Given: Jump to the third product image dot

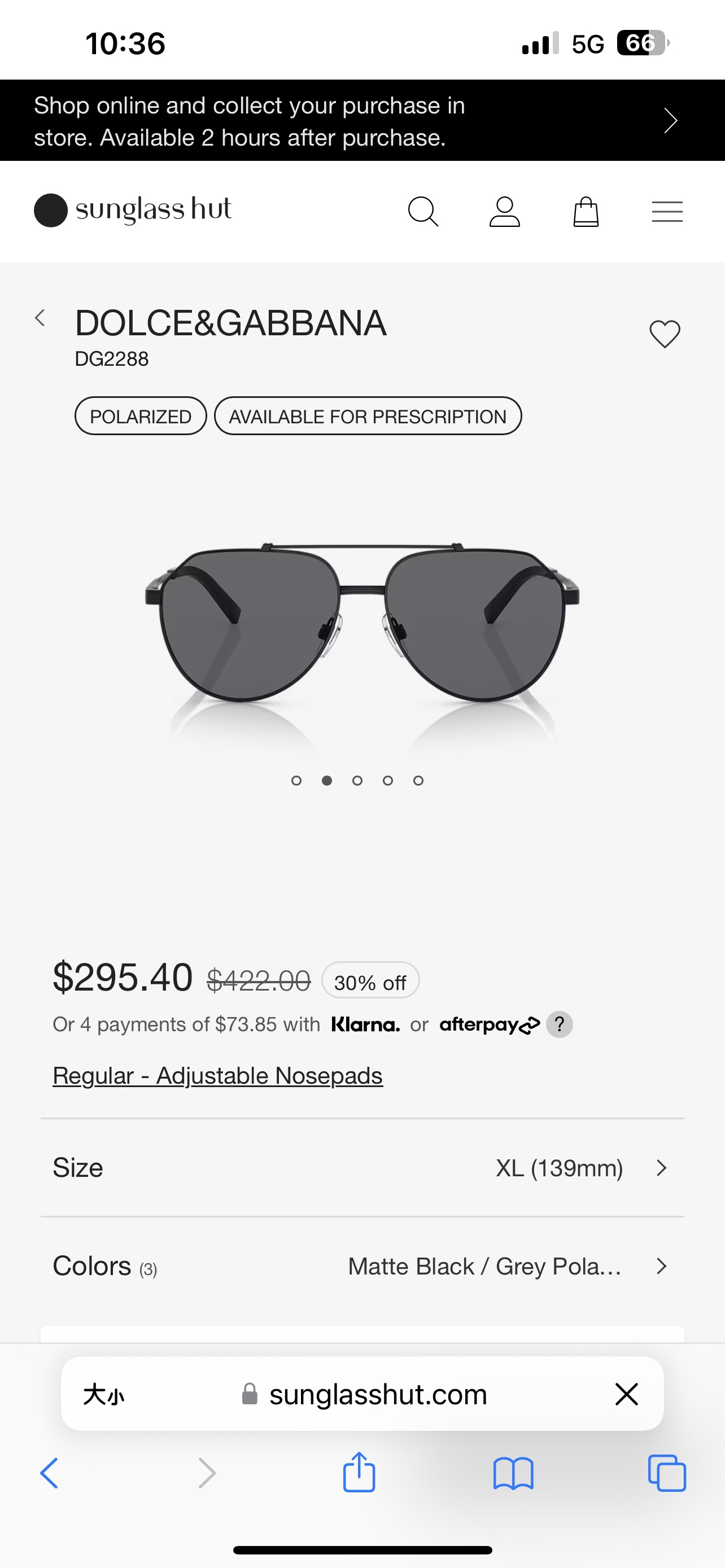Looking at the screenshot, I should coord(357,781).
